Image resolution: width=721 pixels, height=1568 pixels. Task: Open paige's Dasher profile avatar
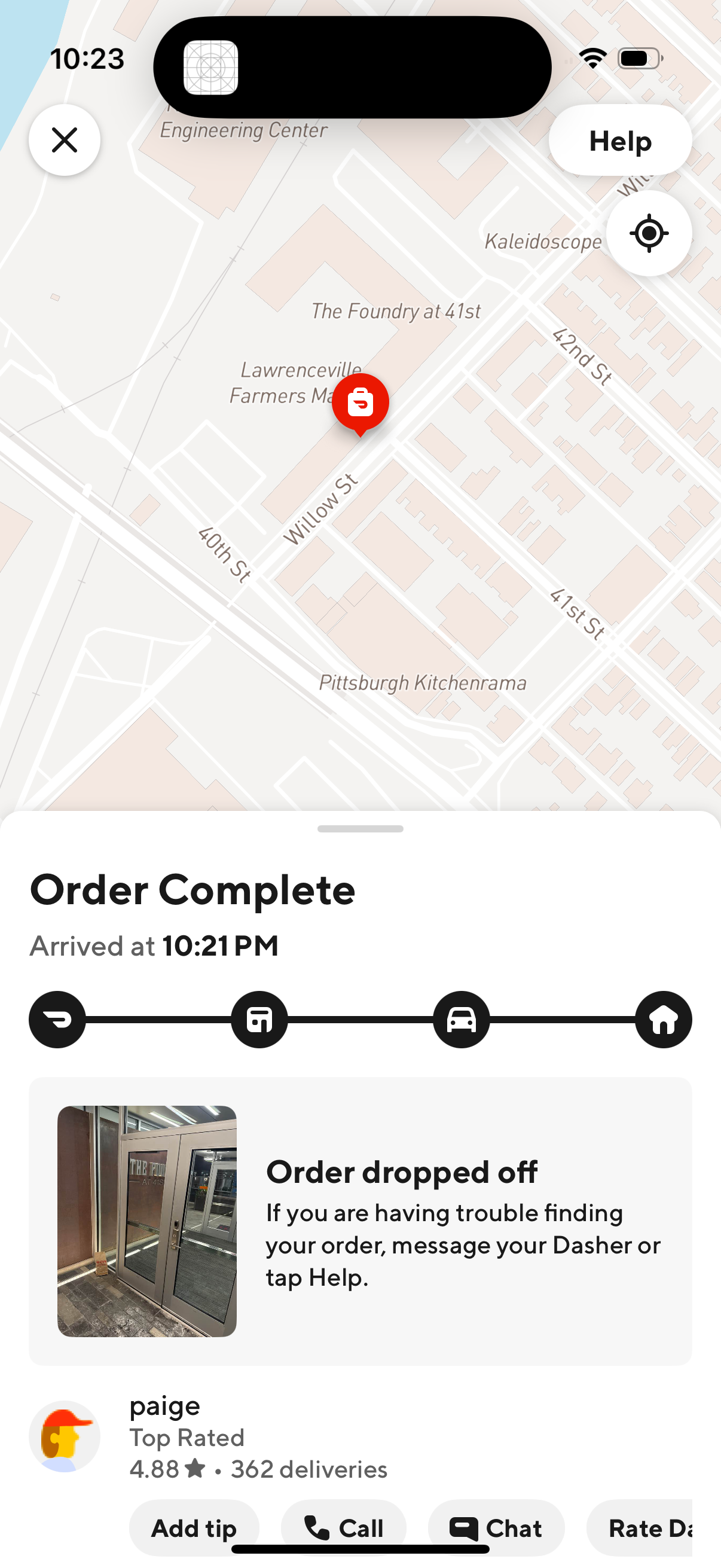[65, 1436]
